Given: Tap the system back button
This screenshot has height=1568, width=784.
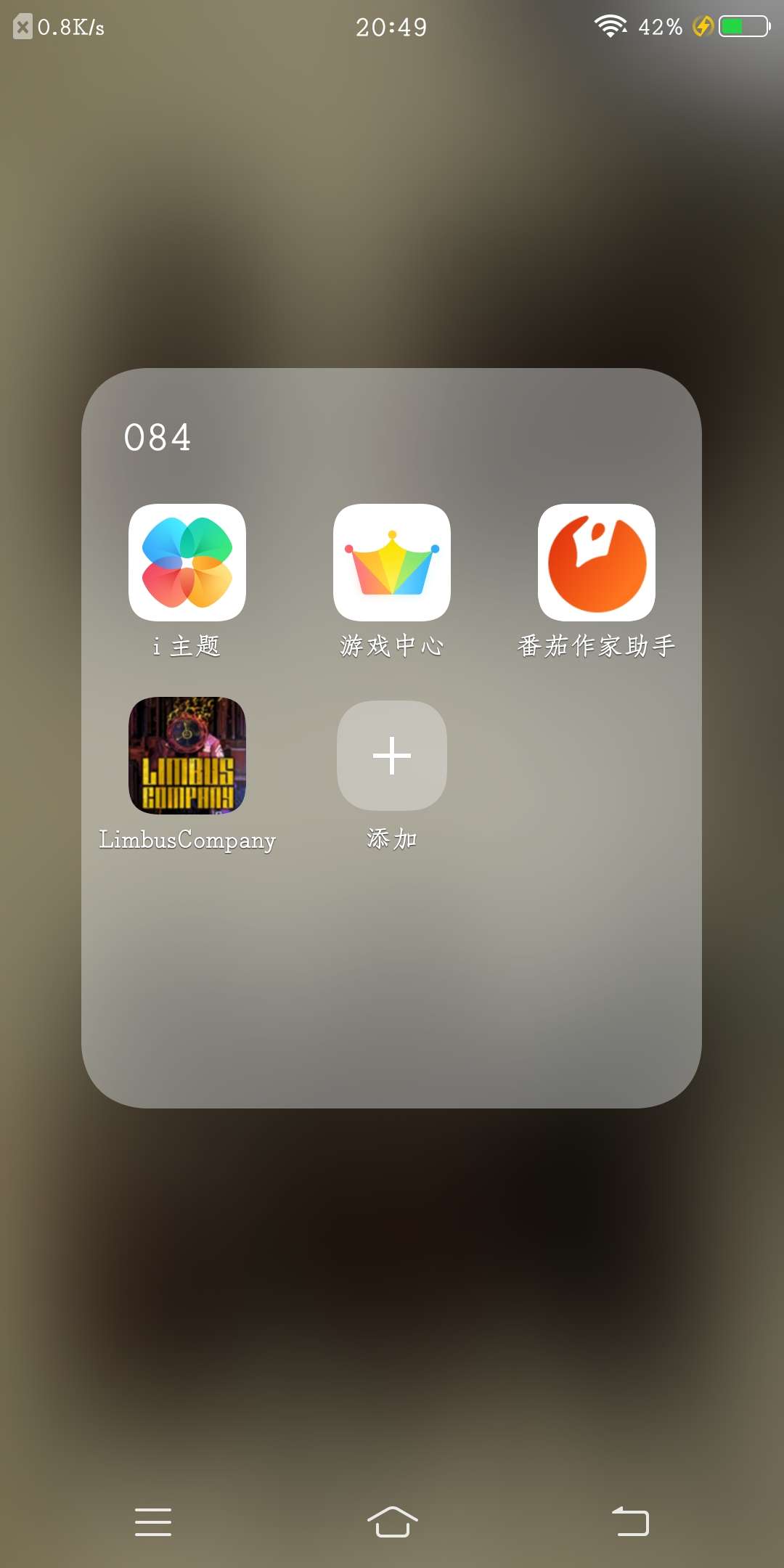Looking at the screenshot, I should tap(630, 1522).
